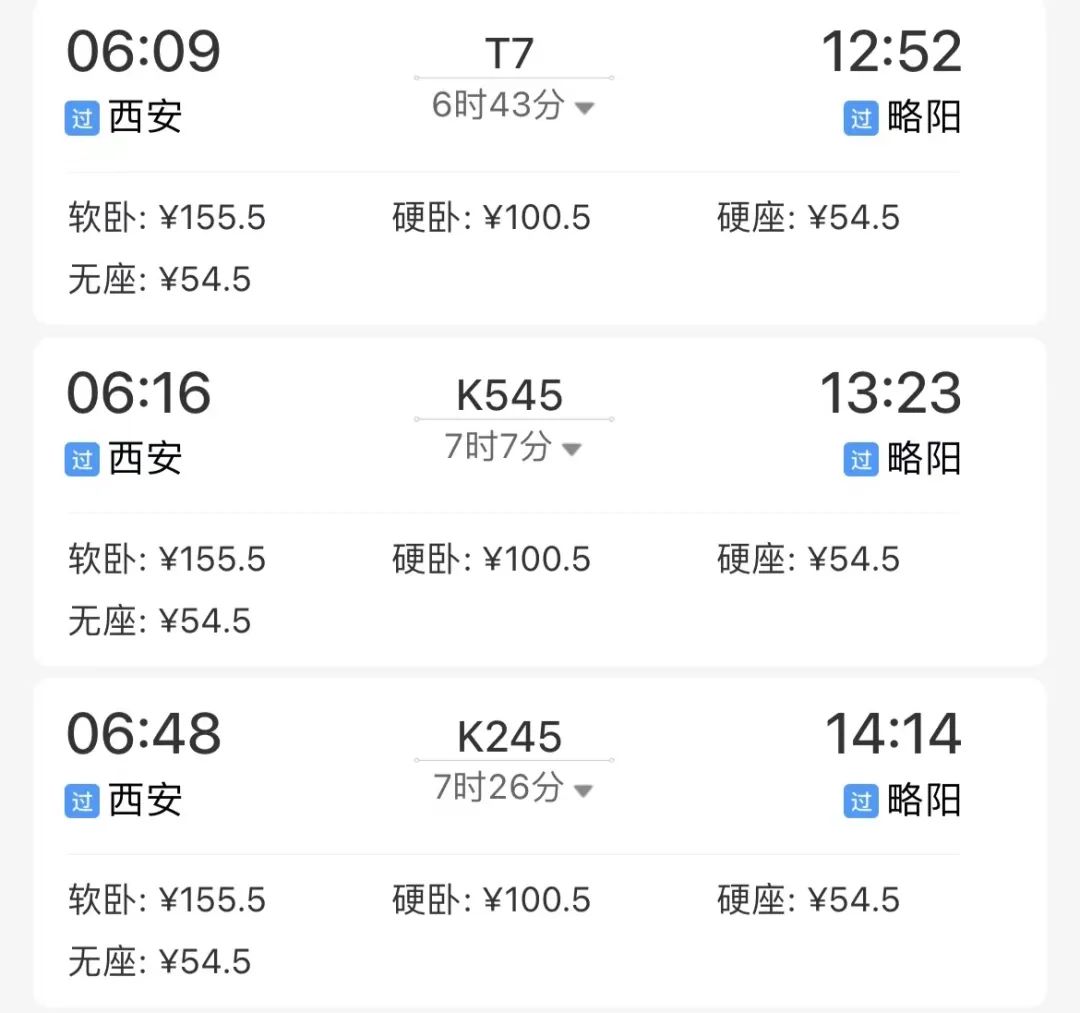Open the K545 train departing 06:16

(x=510, y=396)
